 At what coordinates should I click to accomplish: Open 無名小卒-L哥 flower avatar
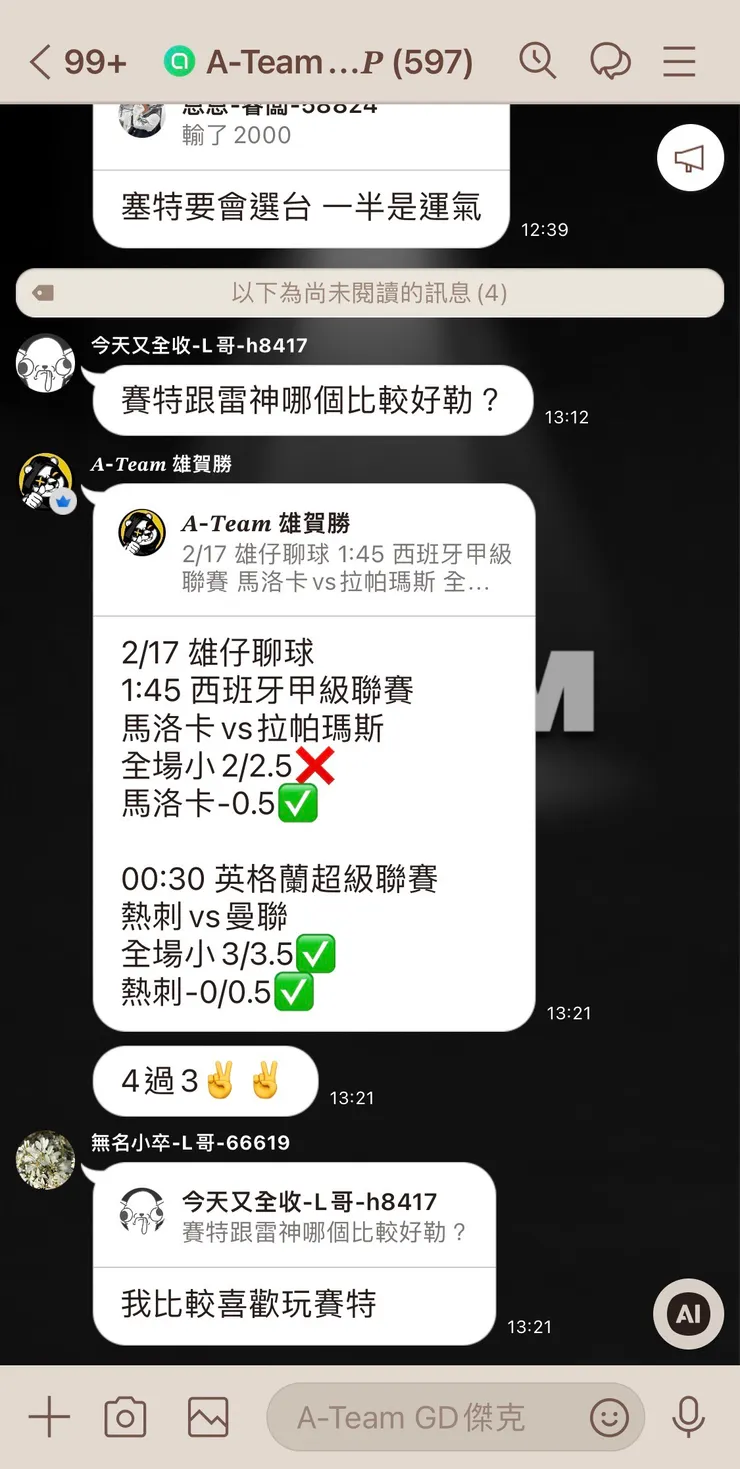point(44,1160)
